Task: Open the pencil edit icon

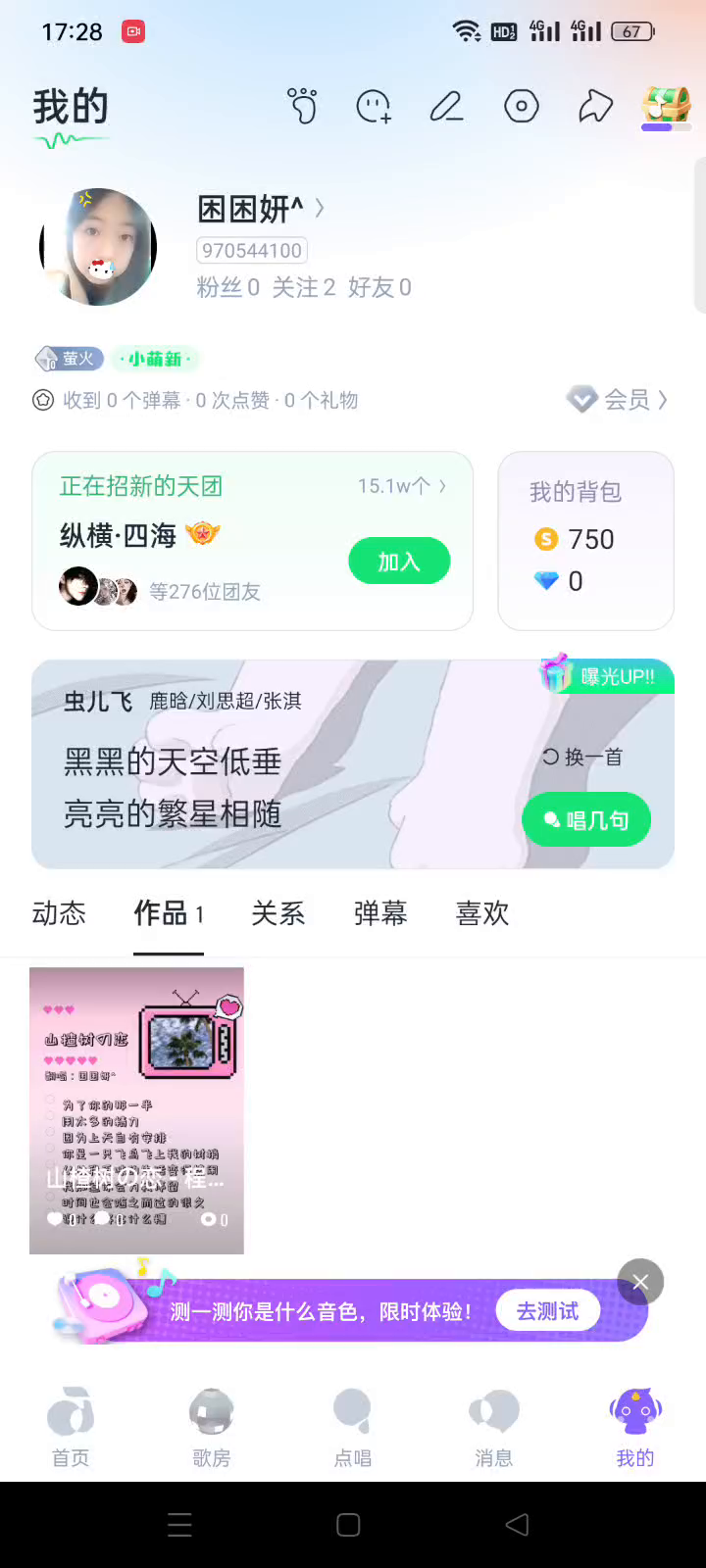Action: [x=447, y=106]
